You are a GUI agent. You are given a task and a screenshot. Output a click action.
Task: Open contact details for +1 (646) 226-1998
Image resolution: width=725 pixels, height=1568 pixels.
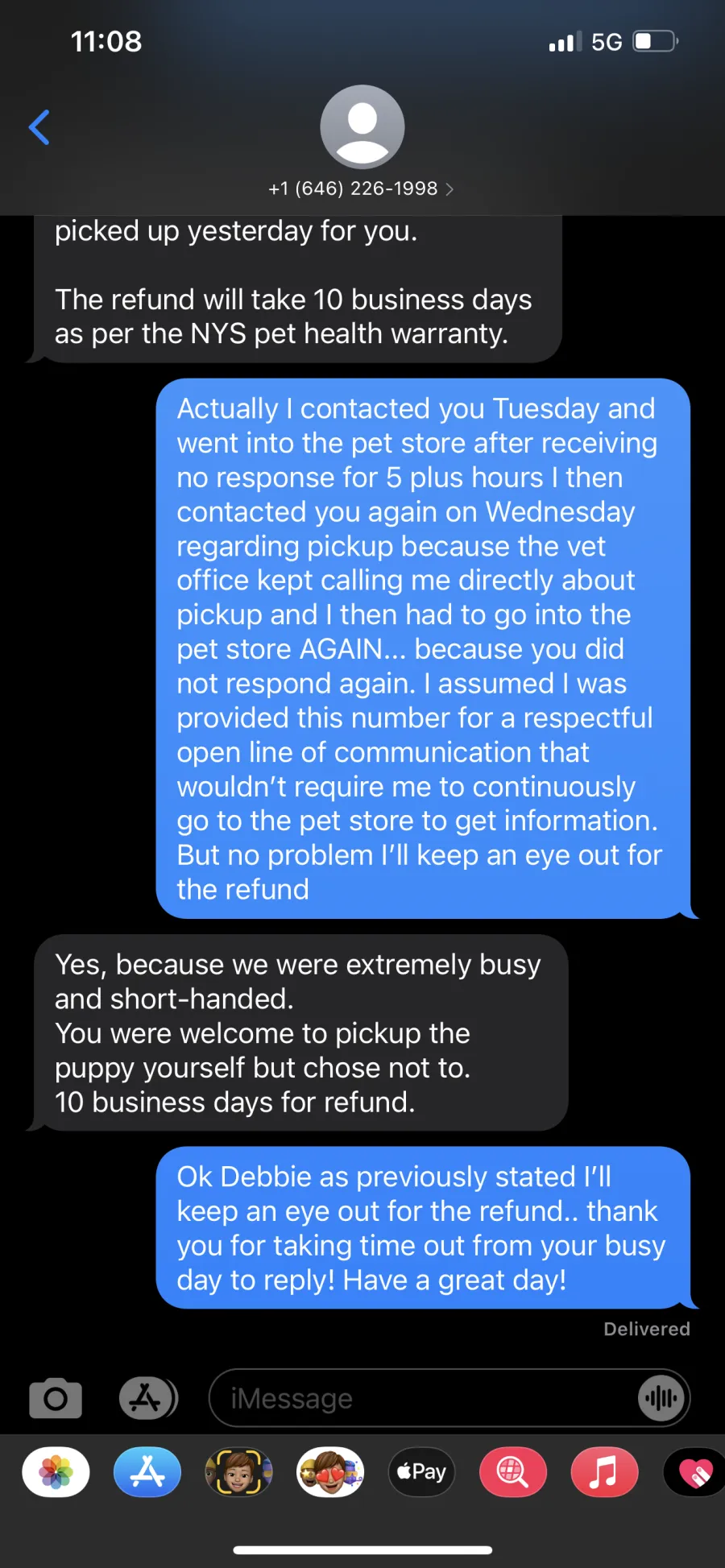click(362, 188)
